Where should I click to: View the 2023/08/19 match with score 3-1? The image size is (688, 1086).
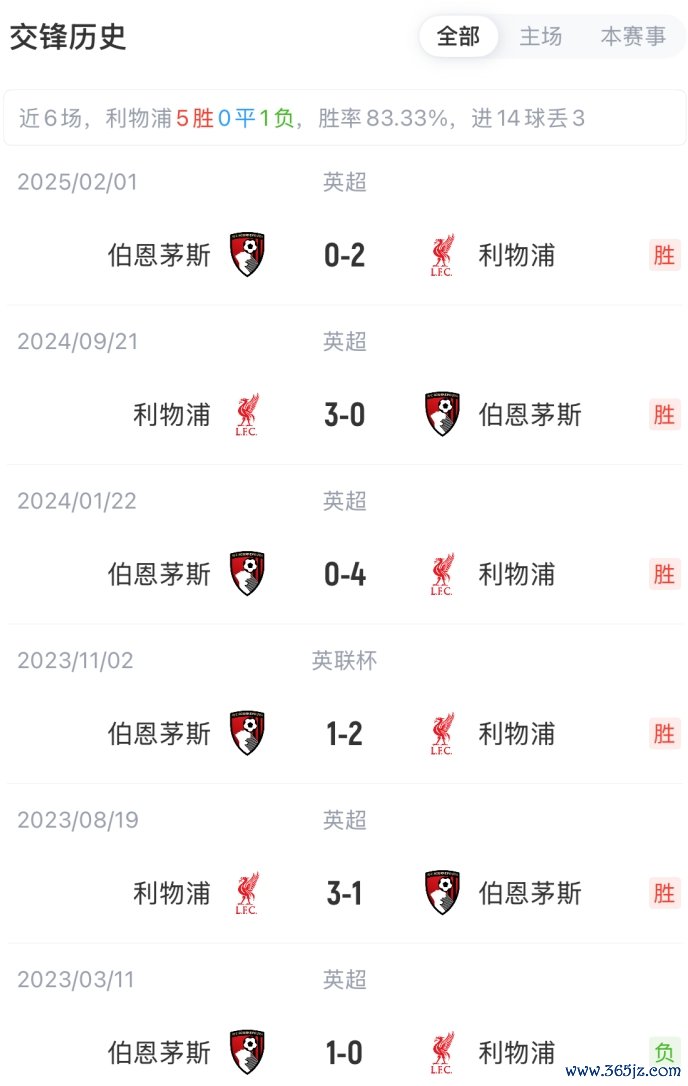point(344,893)
